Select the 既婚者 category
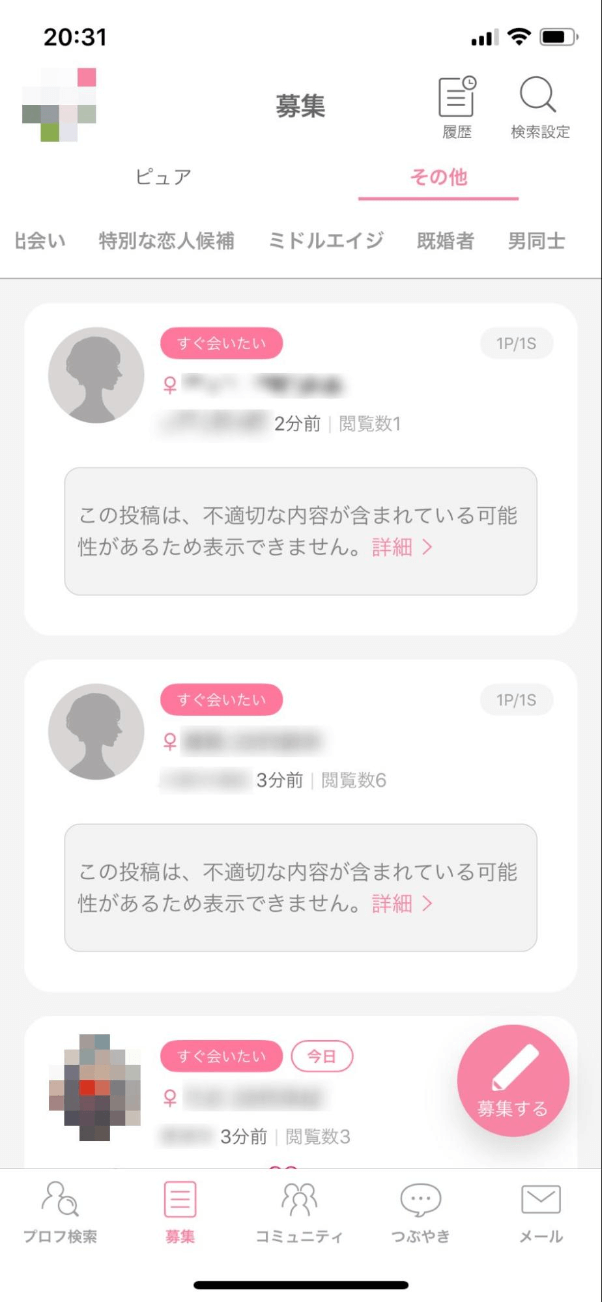Screen dimensions: 602x1302 [445, 241]
